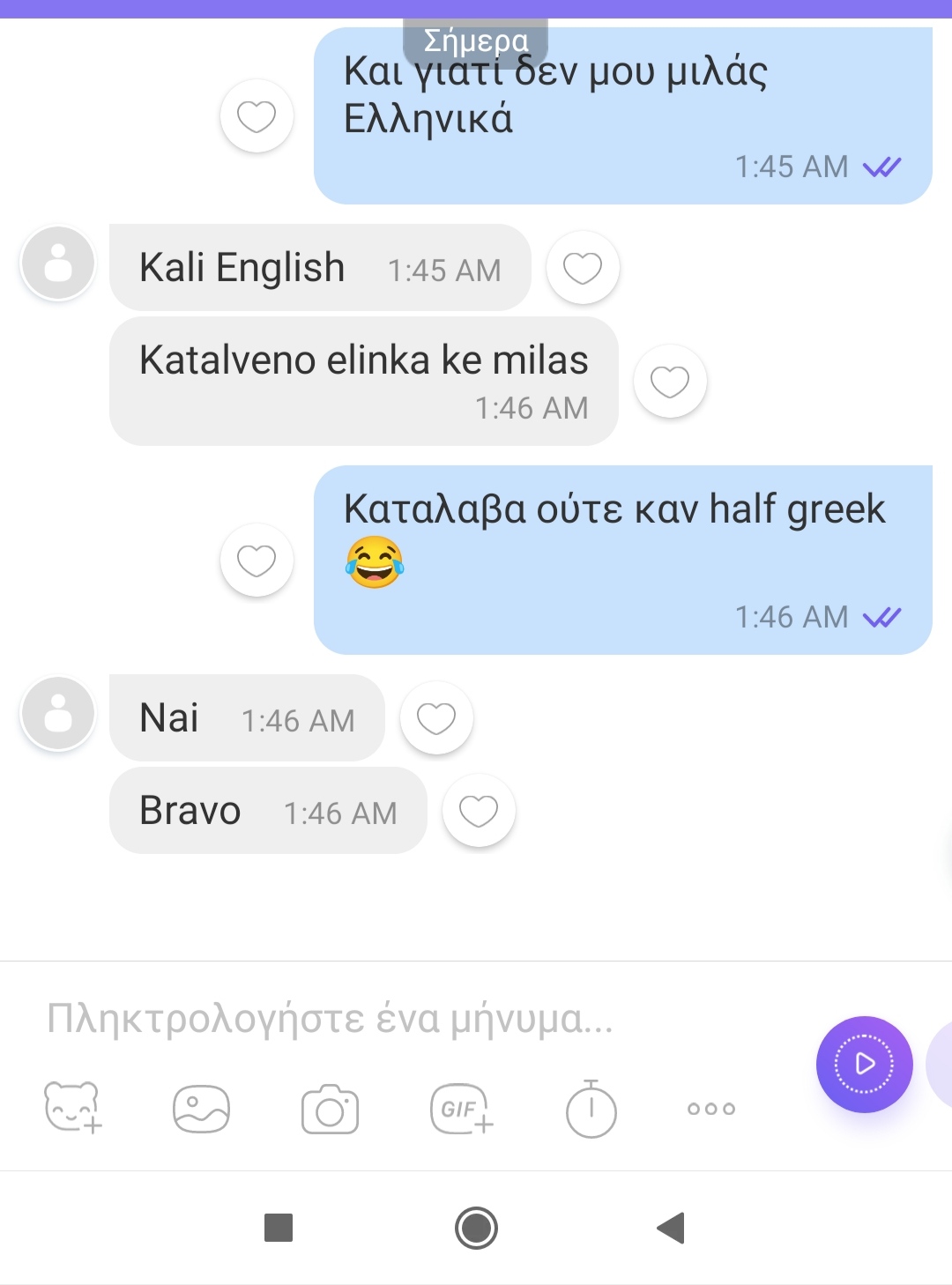Go to the home screen

[x=476, y=1228]
